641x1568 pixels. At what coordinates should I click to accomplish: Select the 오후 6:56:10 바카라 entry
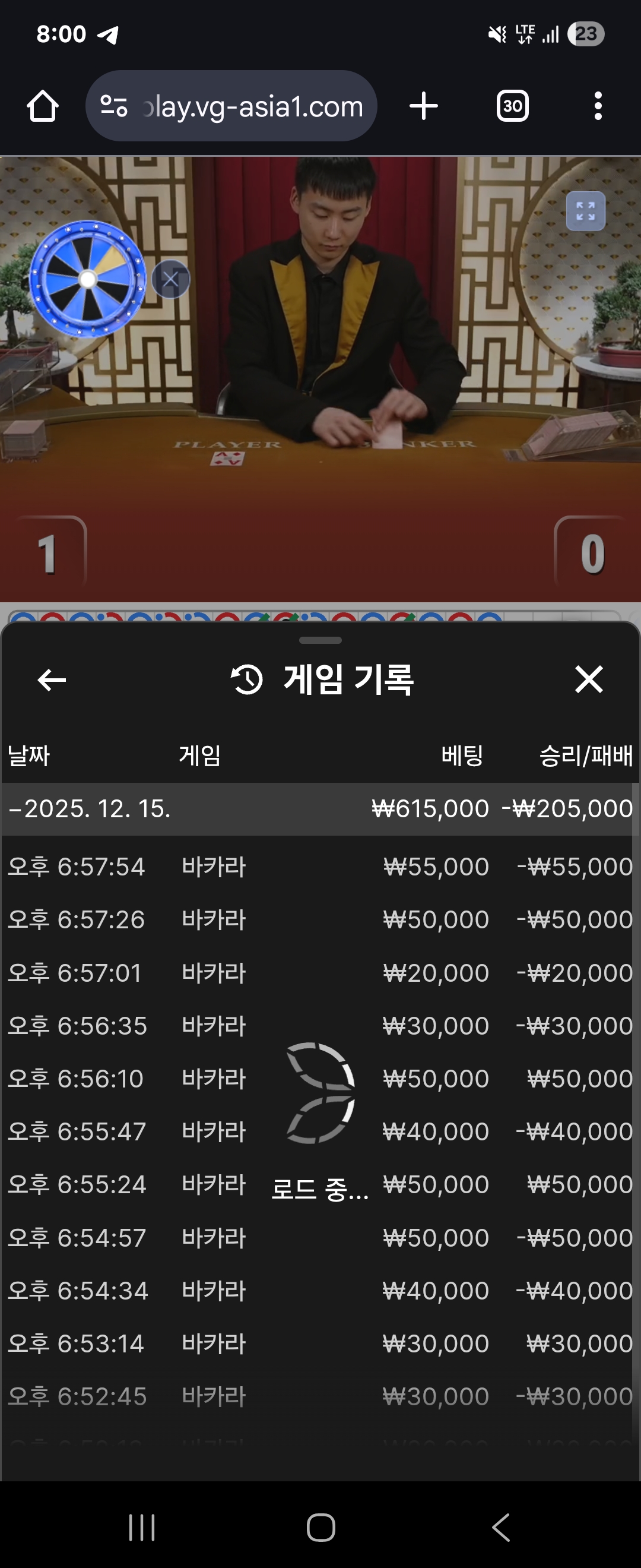point(320,1079)
